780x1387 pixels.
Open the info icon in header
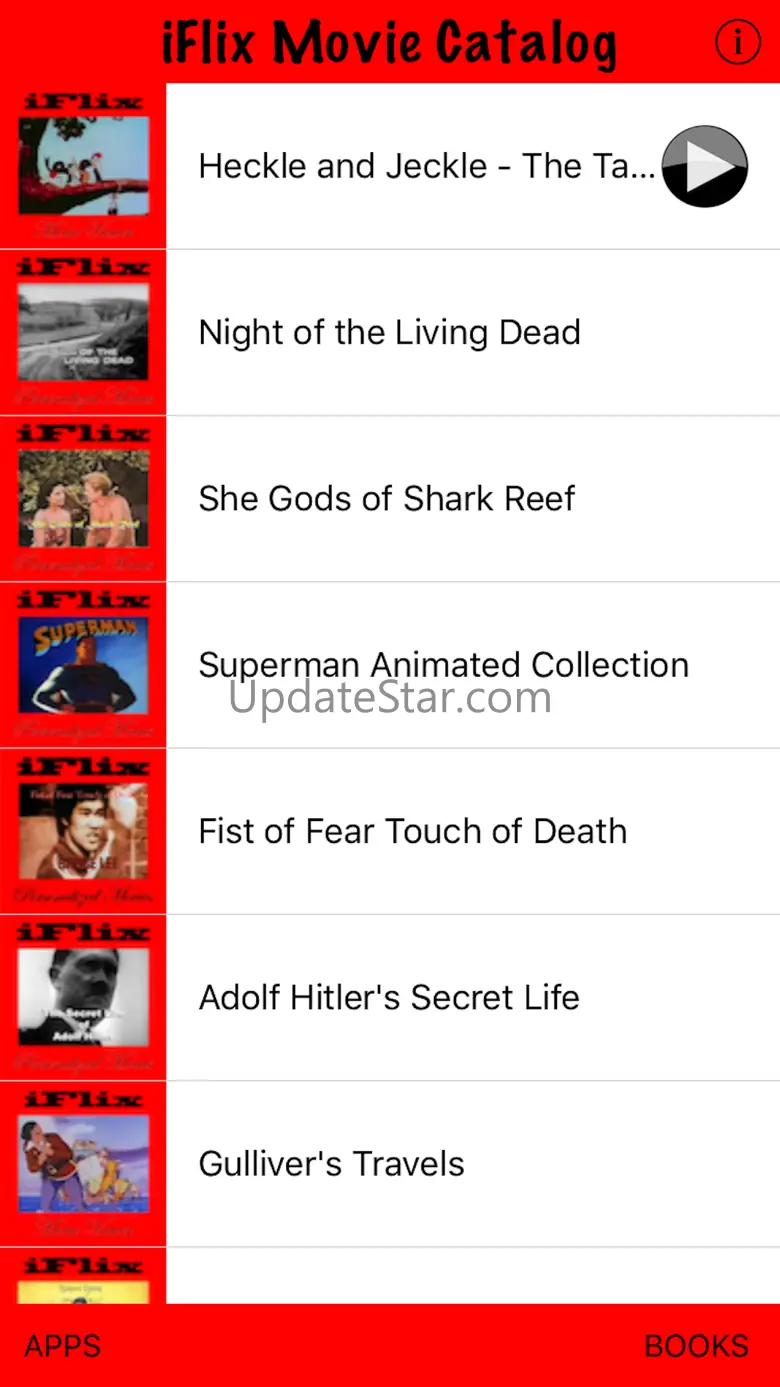[738, 43]
